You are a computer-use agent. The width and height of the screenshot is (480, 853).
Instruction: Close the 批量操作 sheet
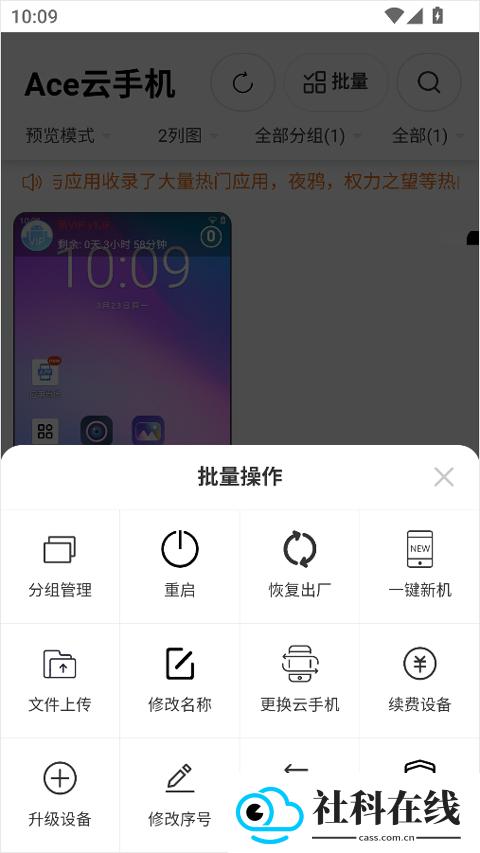click(444, 477)
